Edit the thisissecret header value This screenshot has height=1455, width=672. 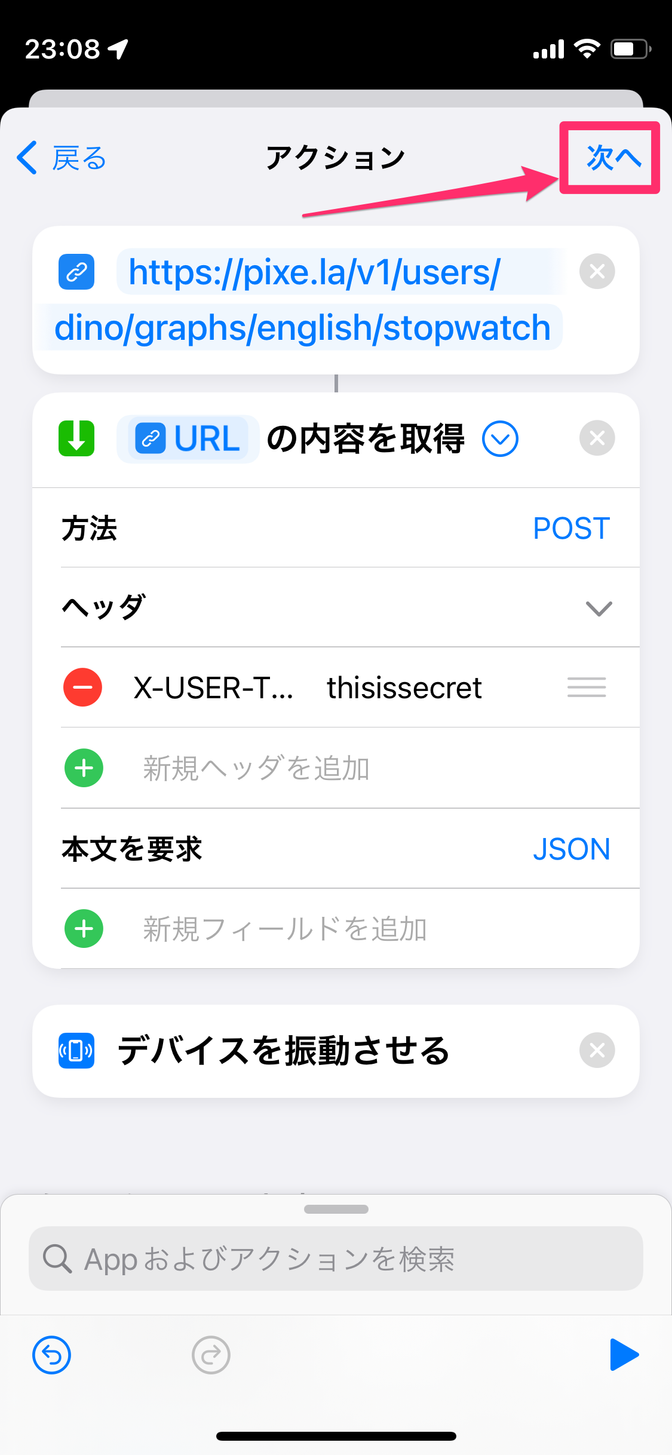pyautogui.click(x=404, y=688)
